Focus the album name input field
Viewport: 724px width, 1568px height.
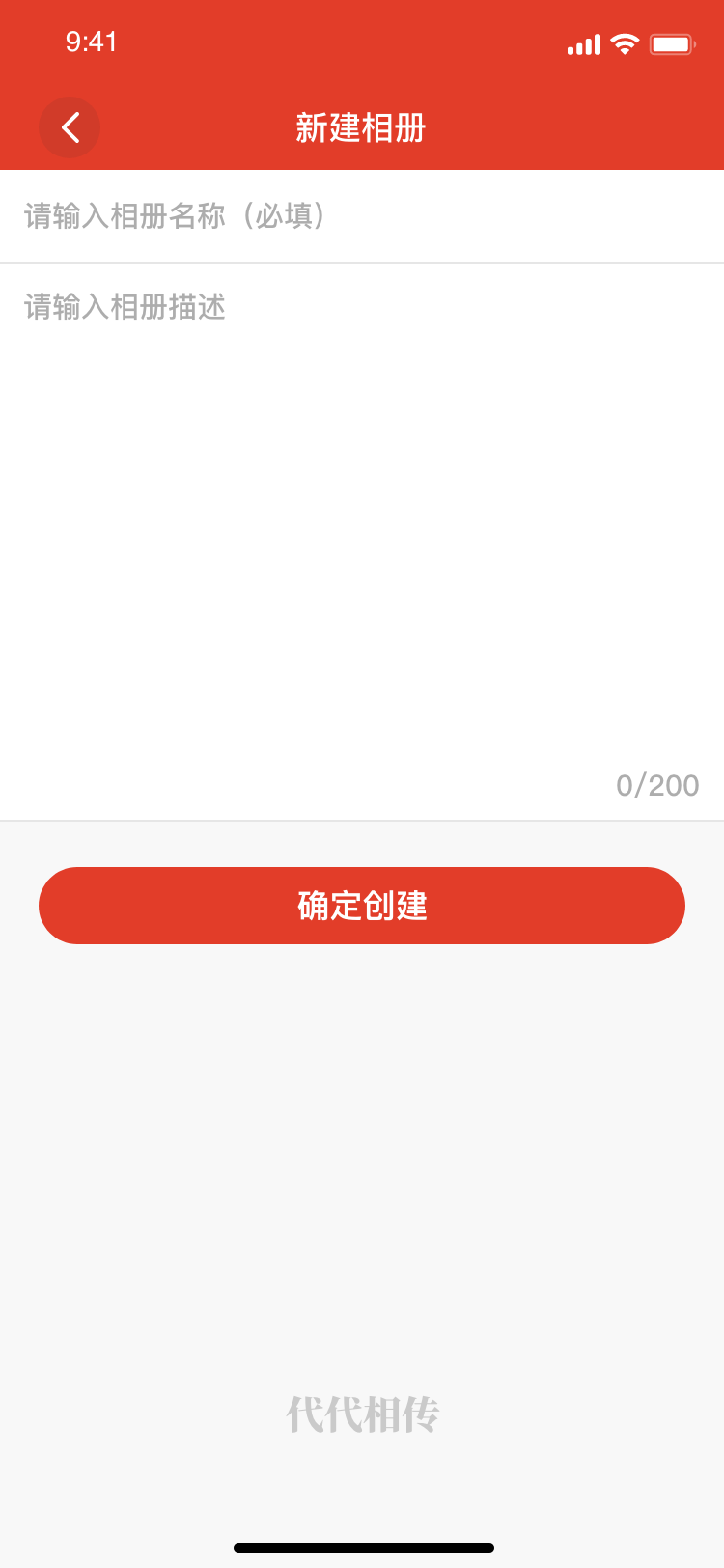click(x=362, y=216)
